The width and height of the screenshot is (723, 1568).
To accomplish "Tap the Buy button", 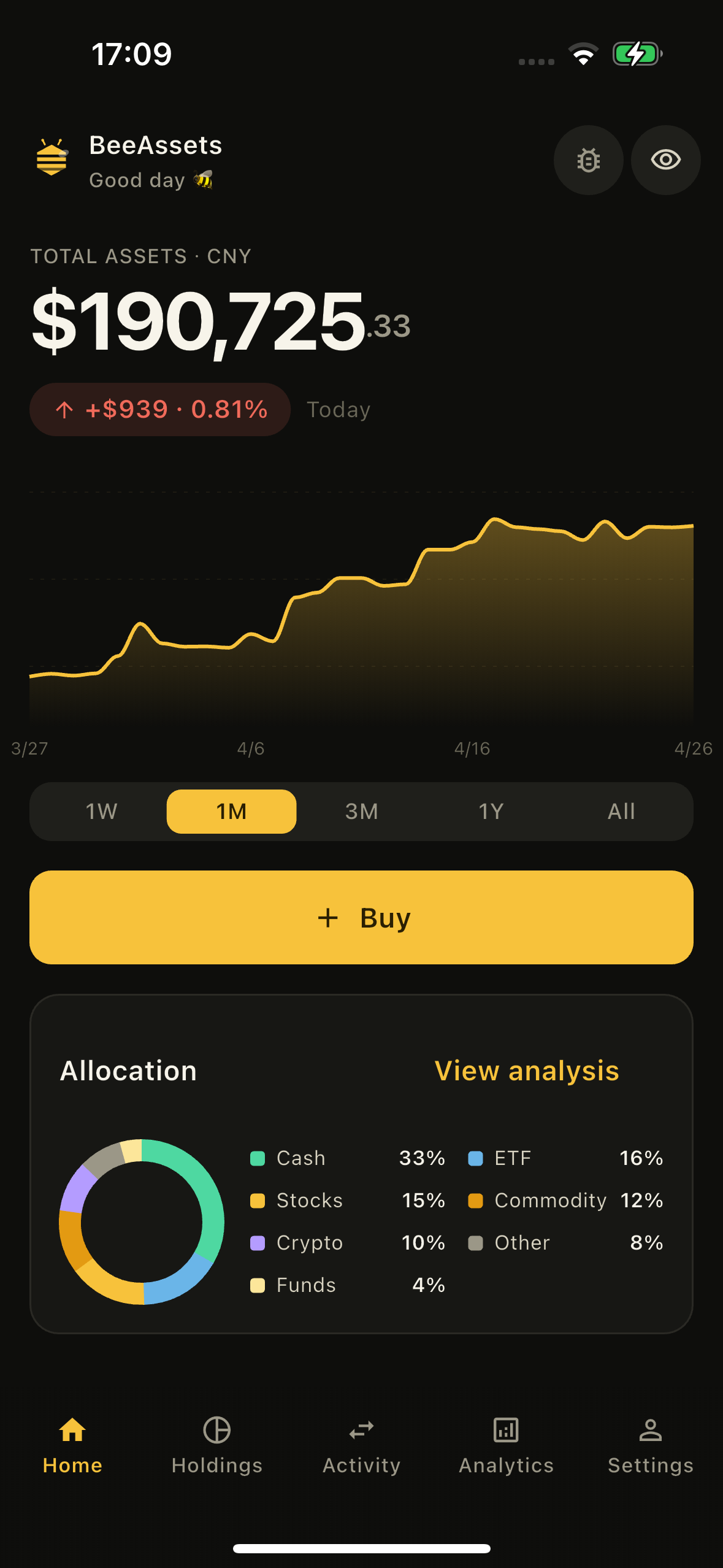I will tap(361, 917).
